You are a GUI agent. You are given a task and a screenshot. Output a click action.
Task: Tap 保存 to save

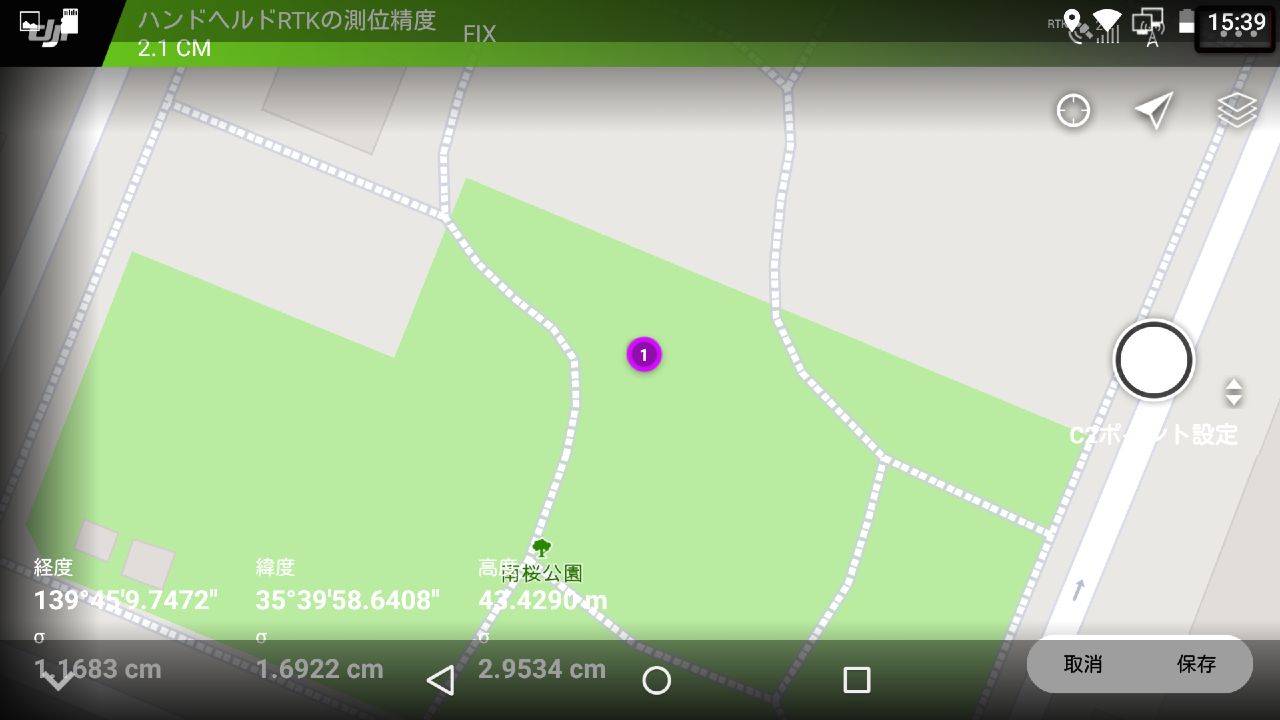pyautogui.click(x=1196, y=664)
